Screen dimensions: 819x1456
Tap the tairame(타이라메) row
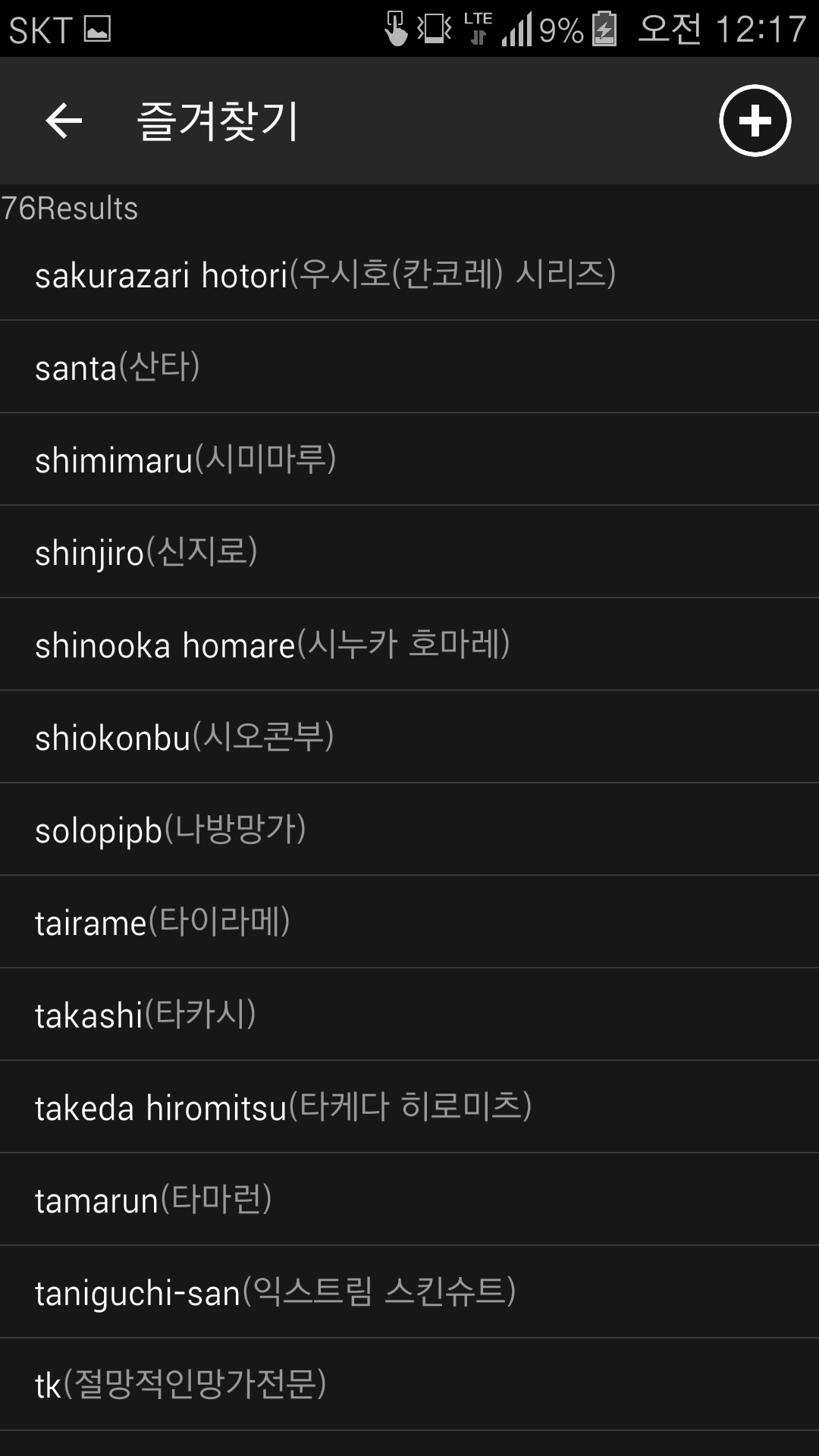pyautogui.click(x=162, y=923)
